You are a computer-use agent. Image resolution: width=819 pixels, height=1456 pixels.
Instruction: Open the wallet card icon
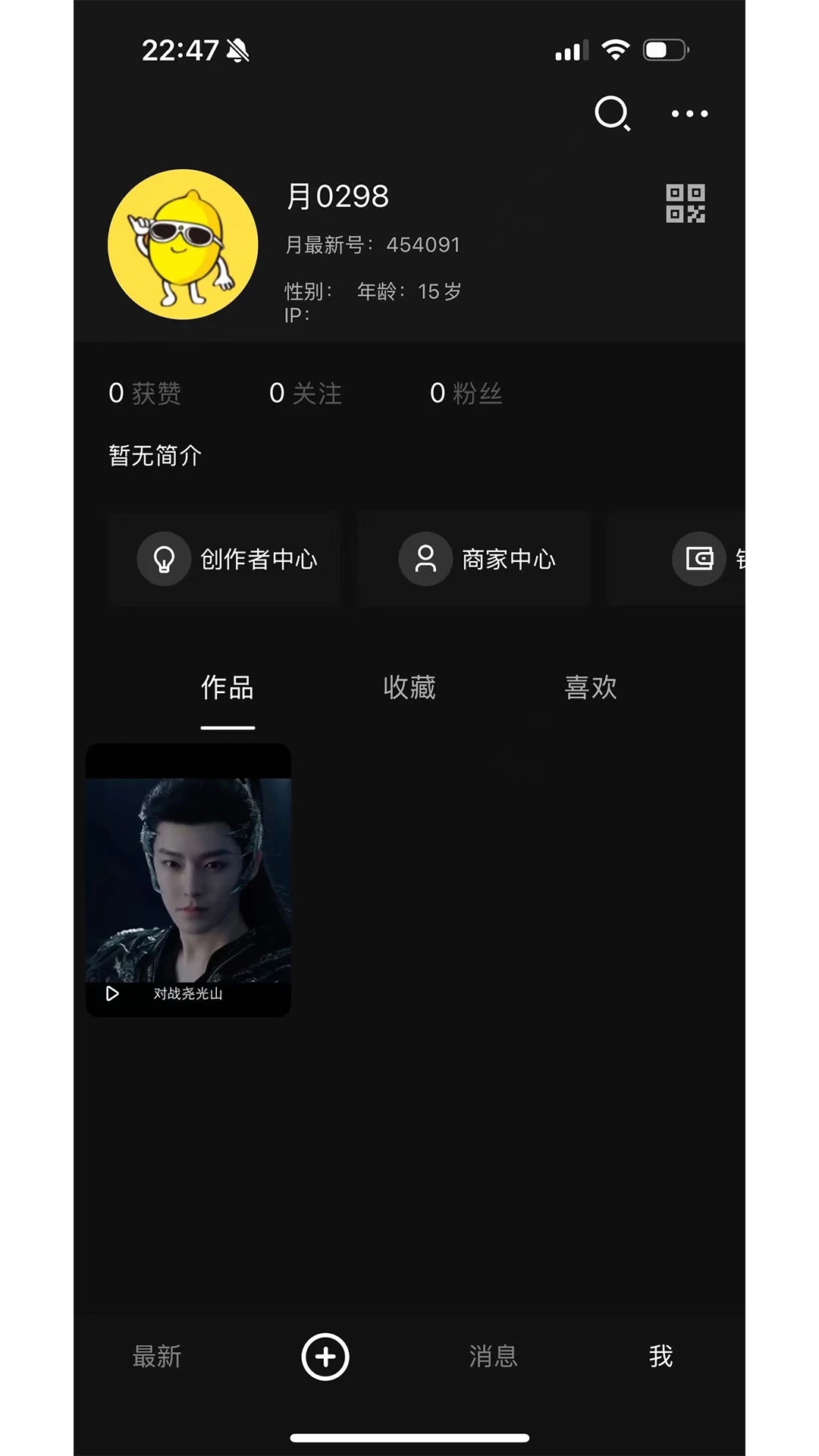click(x=698, y=559)
